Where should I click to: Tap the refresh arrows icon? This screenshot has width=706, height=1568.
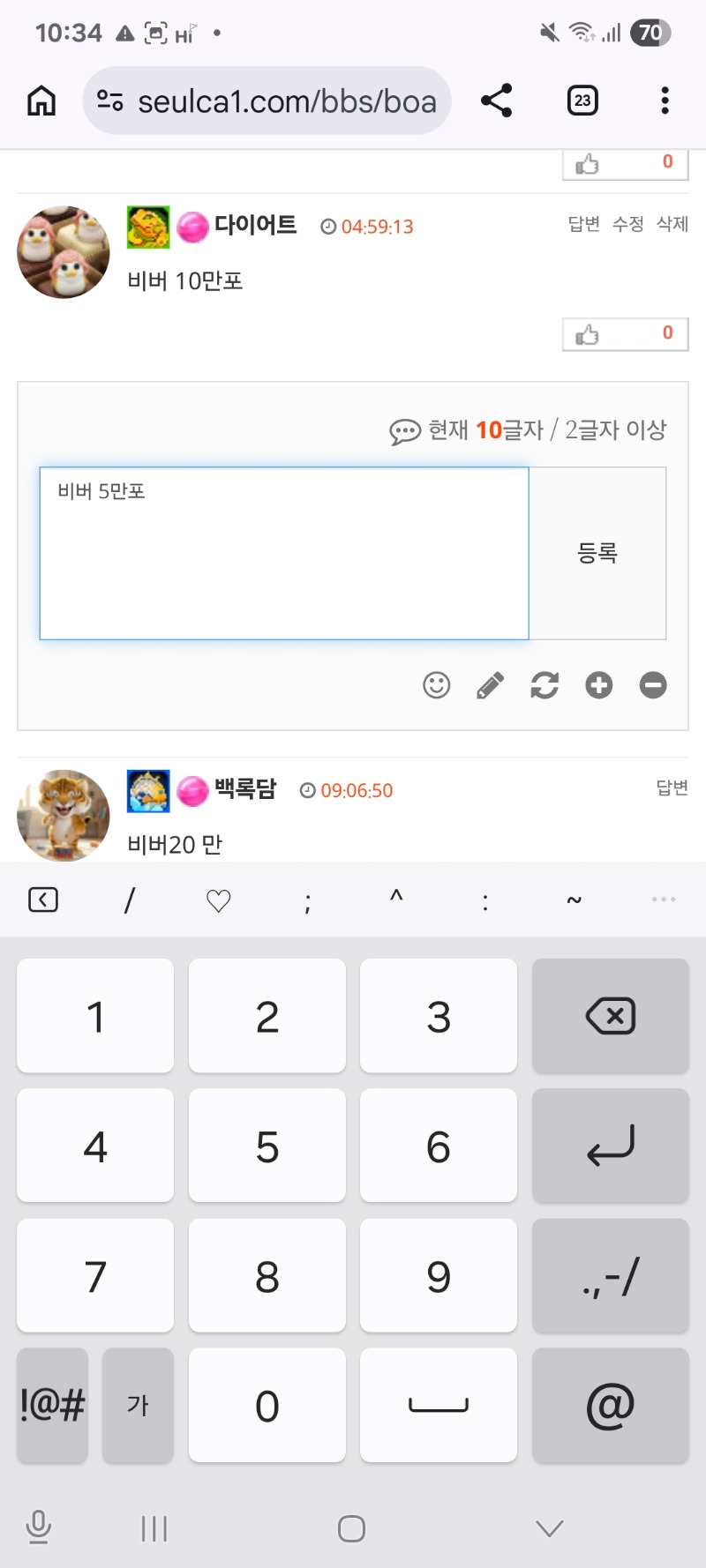(x=545, y=685)
